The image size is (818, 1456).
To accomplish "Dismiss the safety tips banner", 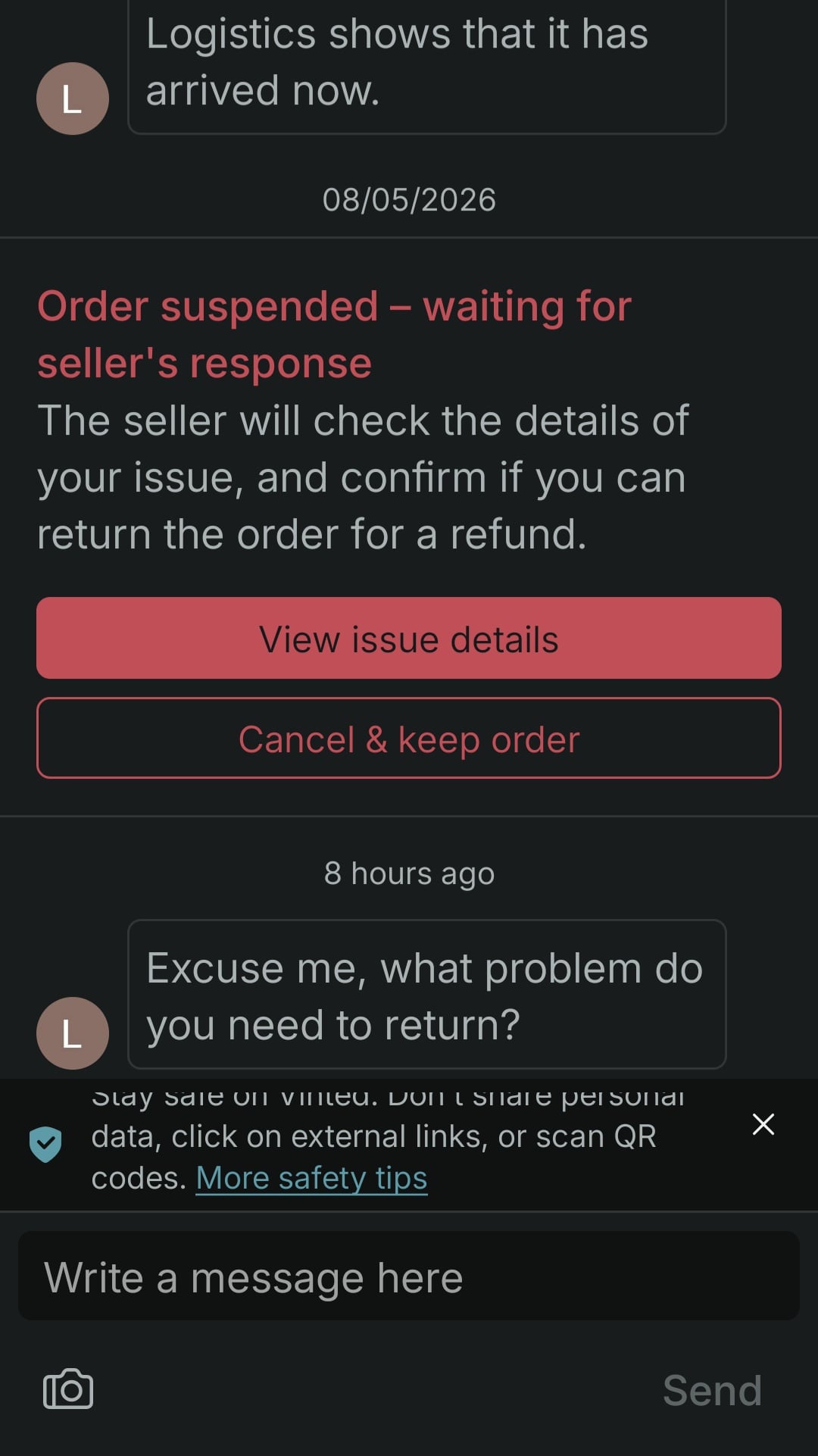I will 763,1124.
